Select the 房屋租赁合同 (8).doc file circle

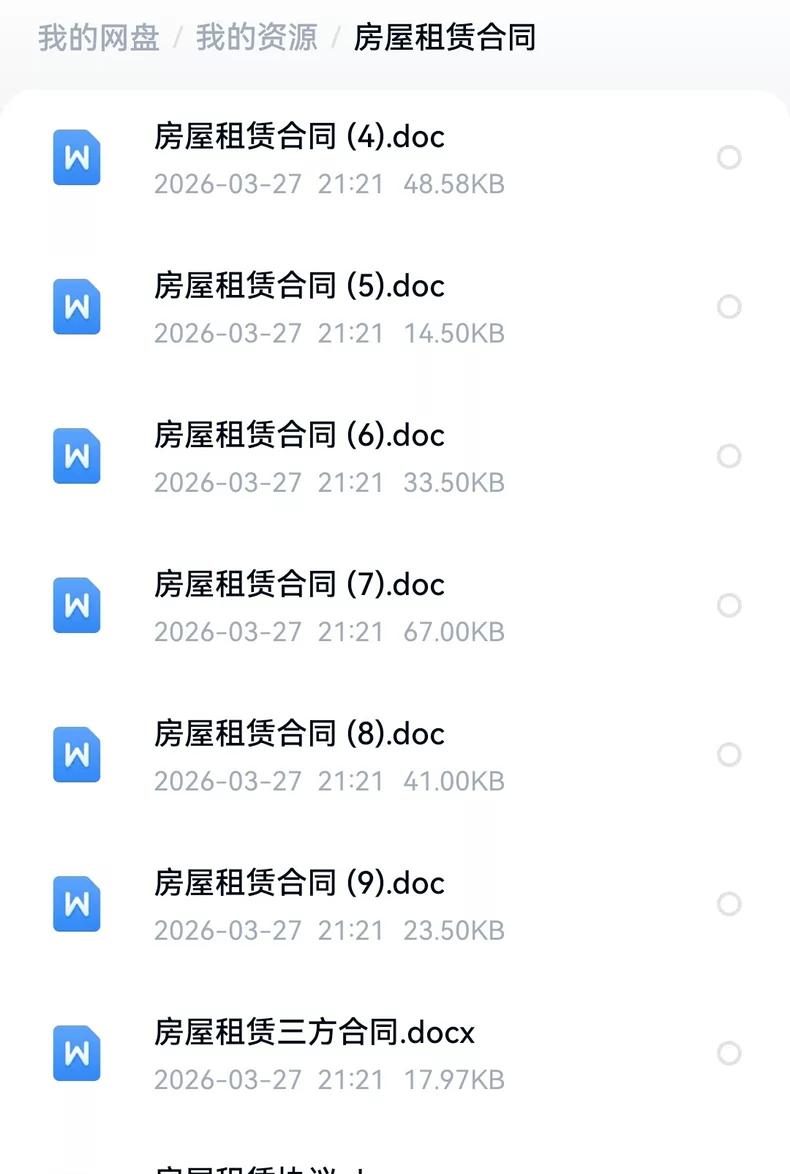point(729,755)
